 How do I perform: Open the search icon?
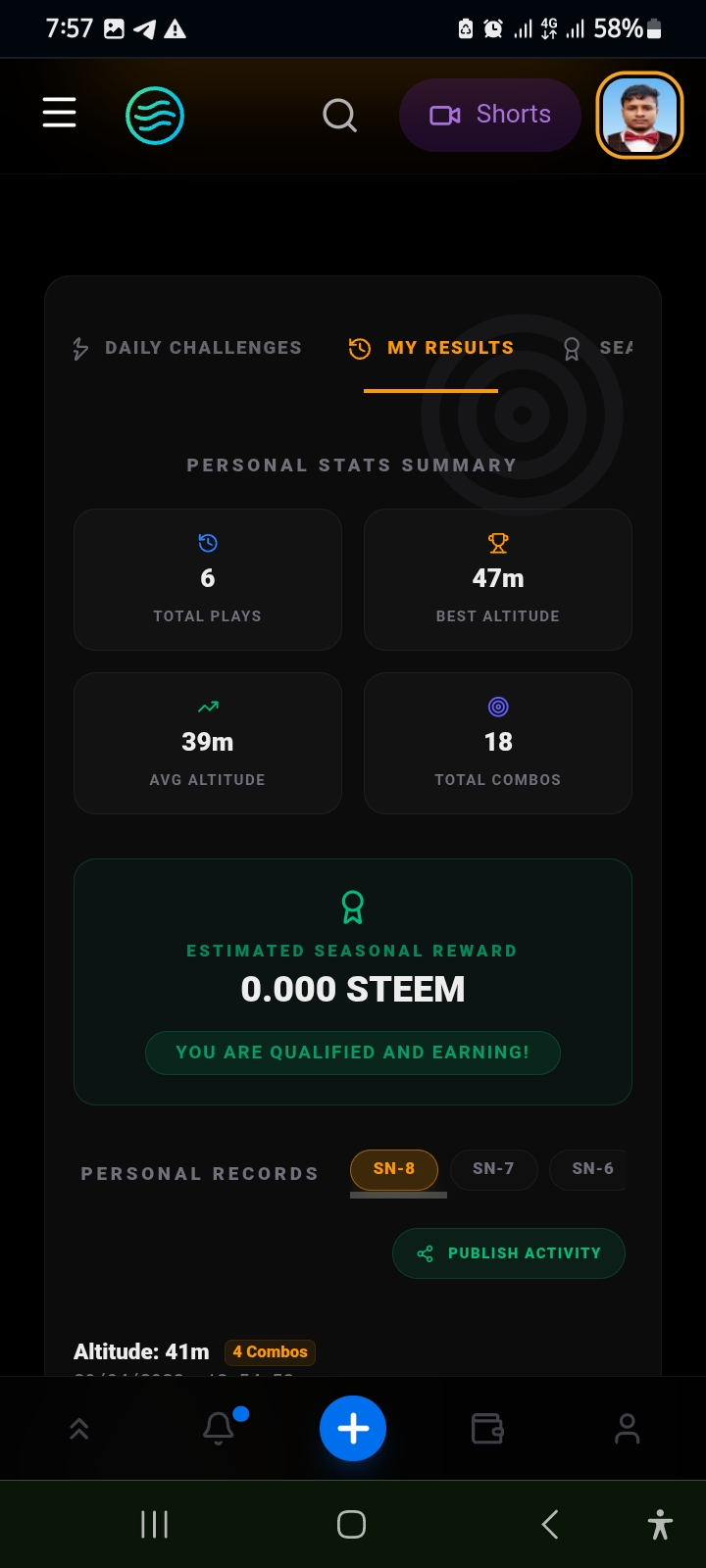pyautogui.click(x=339, y=116)
